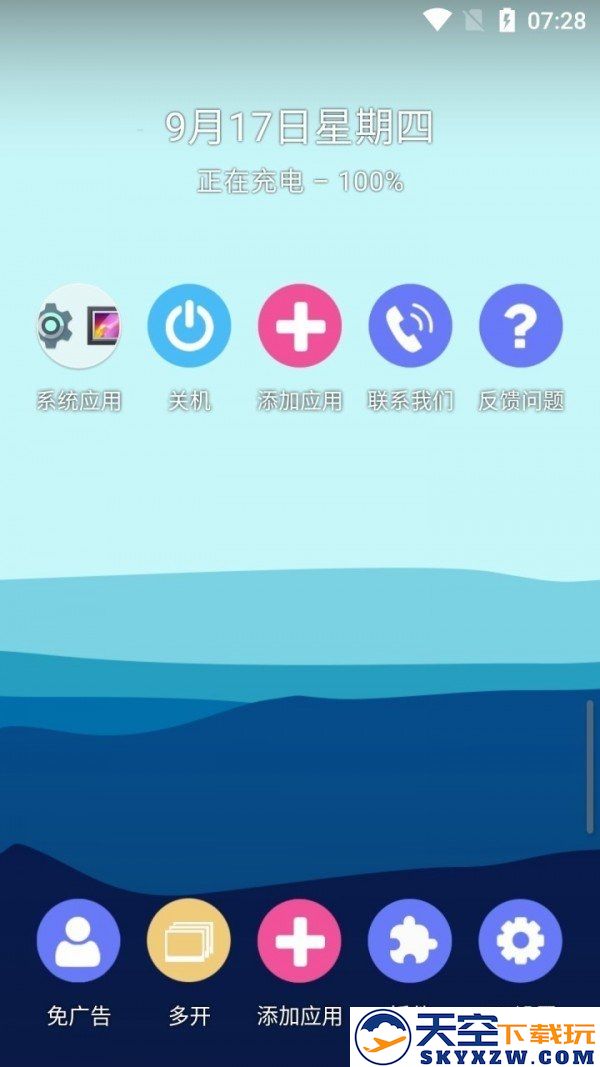
Task: Tap the dock's pink 添加应用 plus
Action: pyautogui.click(x=299, y=941)
